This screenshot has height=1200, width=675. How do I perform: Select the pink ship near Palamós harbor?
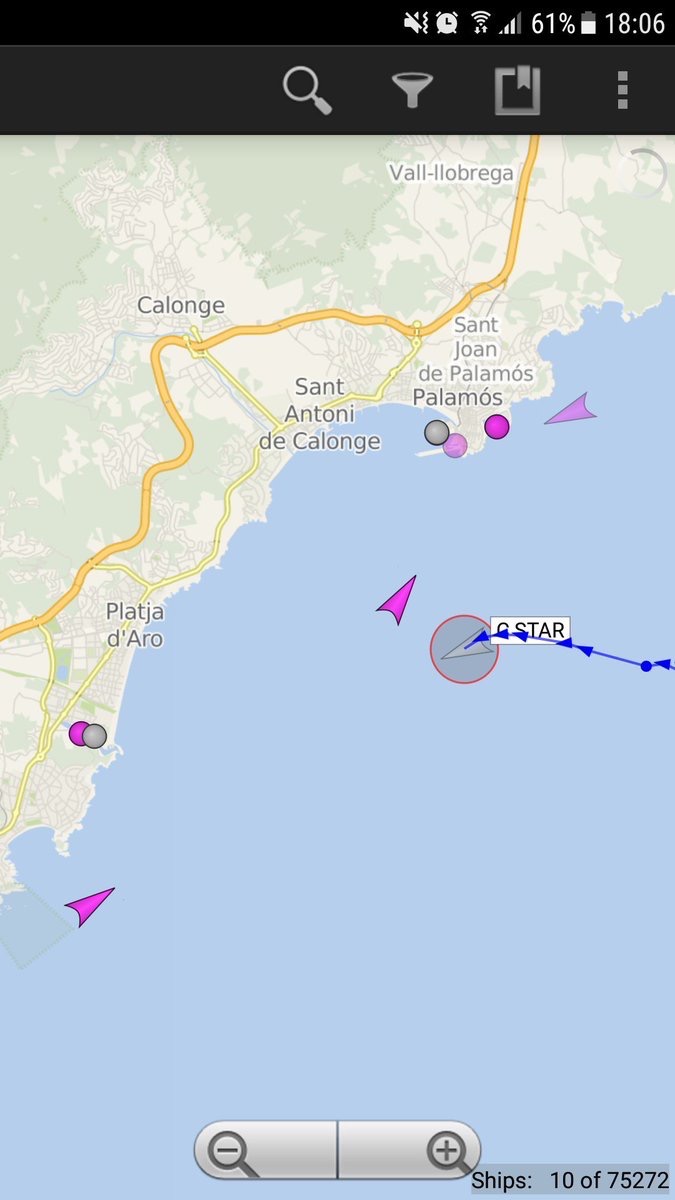tap(497, 427)
